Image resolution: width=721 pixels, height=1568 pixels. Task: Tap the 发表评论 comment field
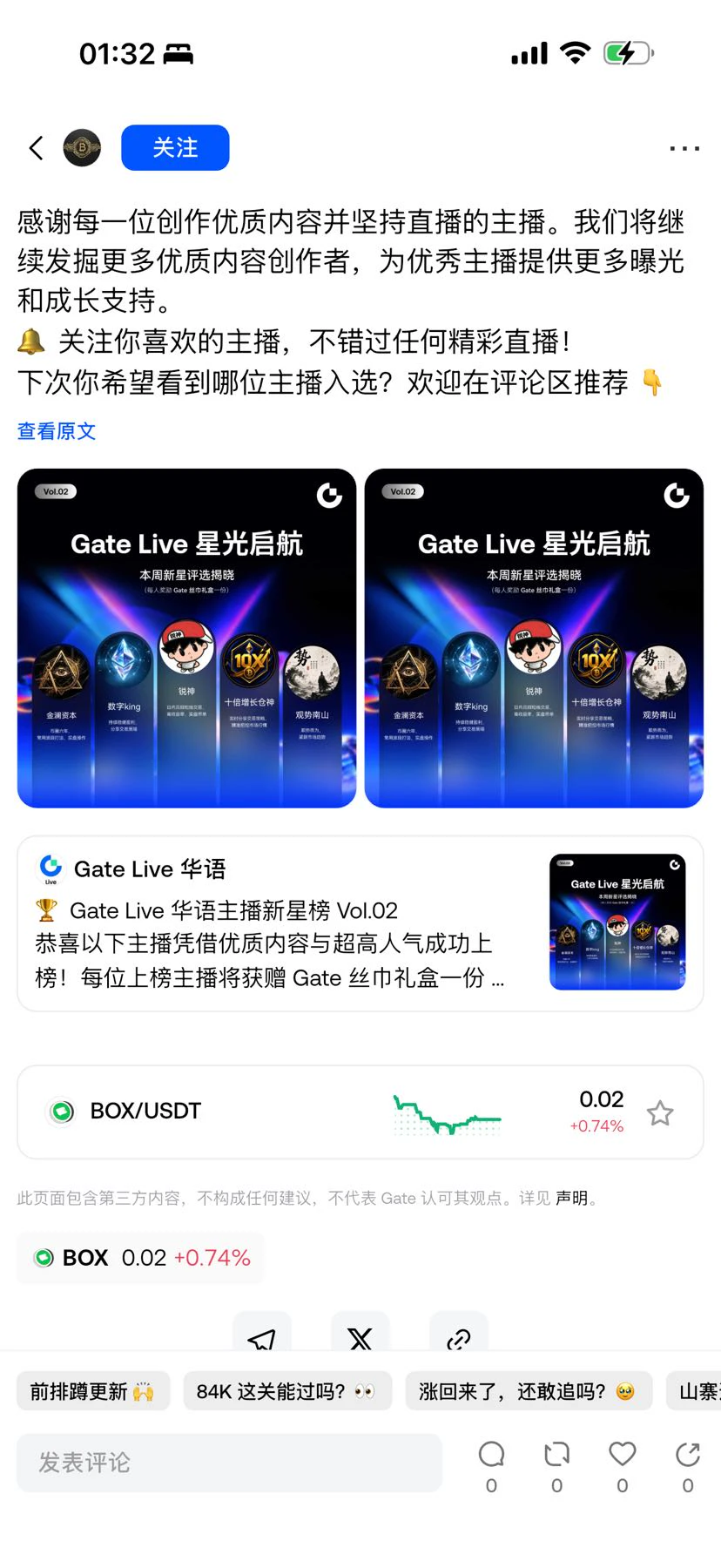pos(230,1463)
